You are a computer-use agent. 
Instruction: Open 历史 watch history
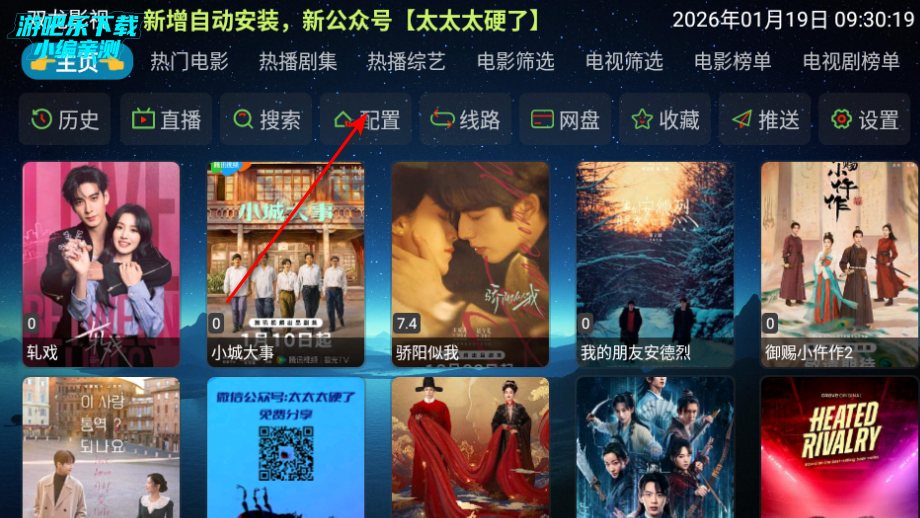coord(66,120)
